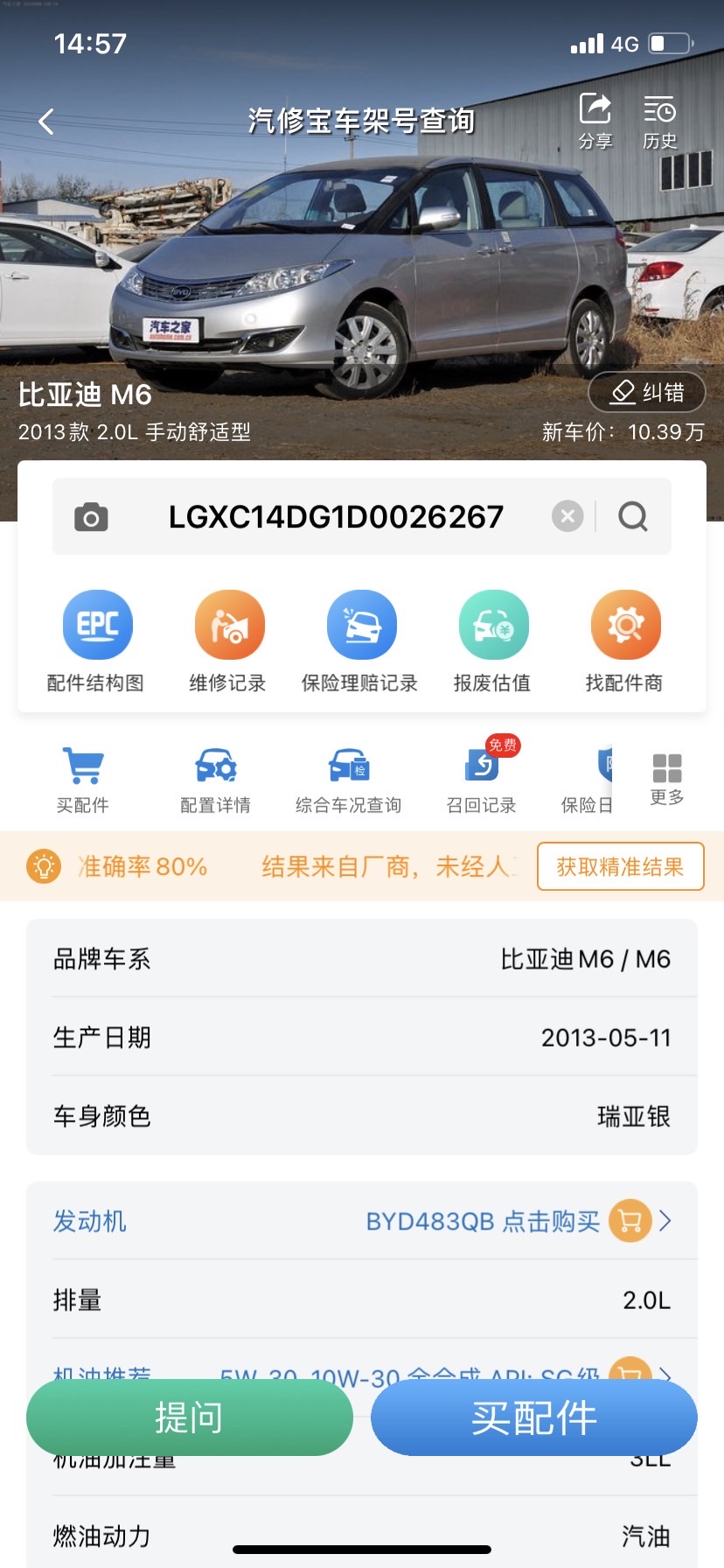Tap 获取精准结果 for precise results
The height and width of the screenshot is (1568, 724).
coord(620,866)
